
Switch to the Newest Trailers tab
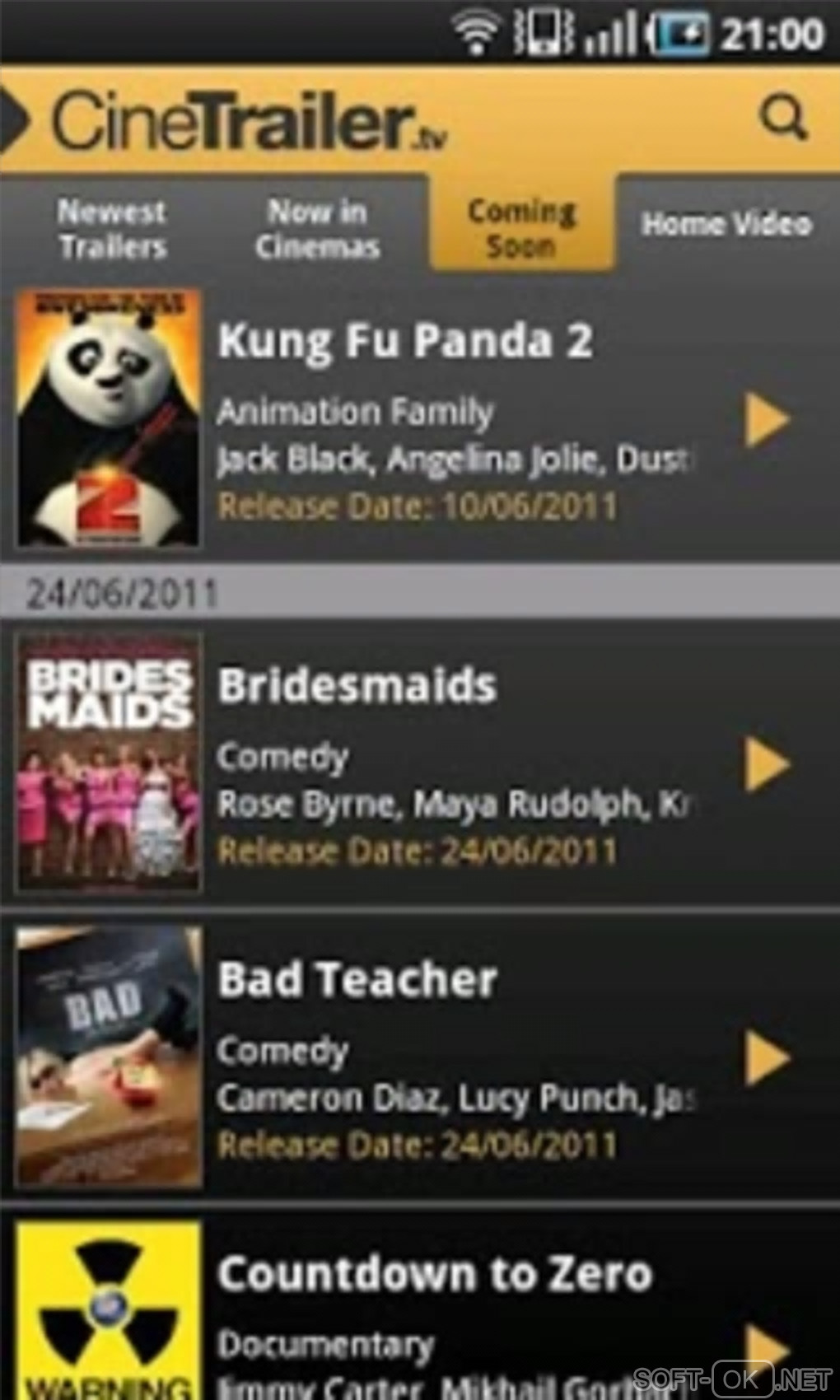coord(112,228)
